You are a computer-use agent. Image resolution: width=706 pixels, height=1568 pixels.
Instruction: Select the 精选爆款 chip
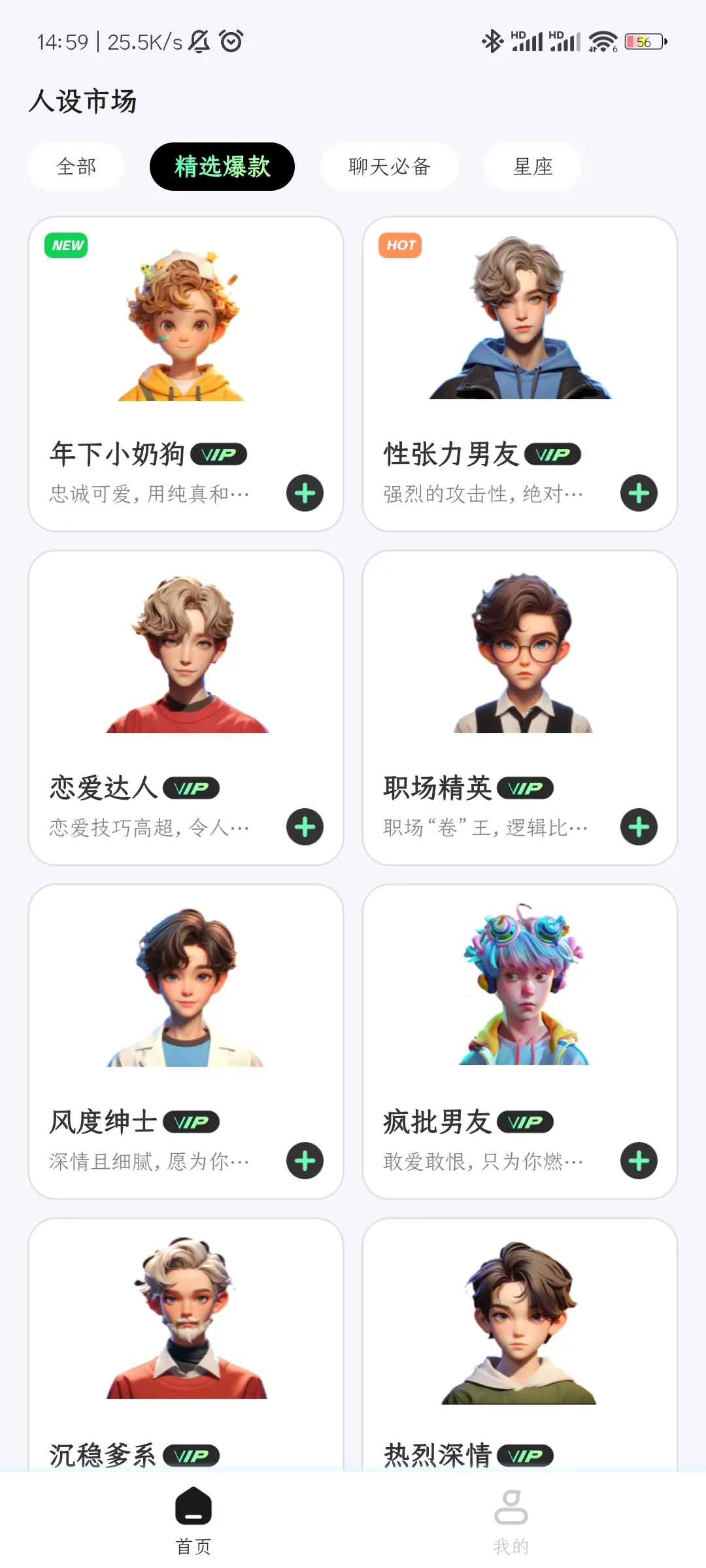(x=222, y=167)
